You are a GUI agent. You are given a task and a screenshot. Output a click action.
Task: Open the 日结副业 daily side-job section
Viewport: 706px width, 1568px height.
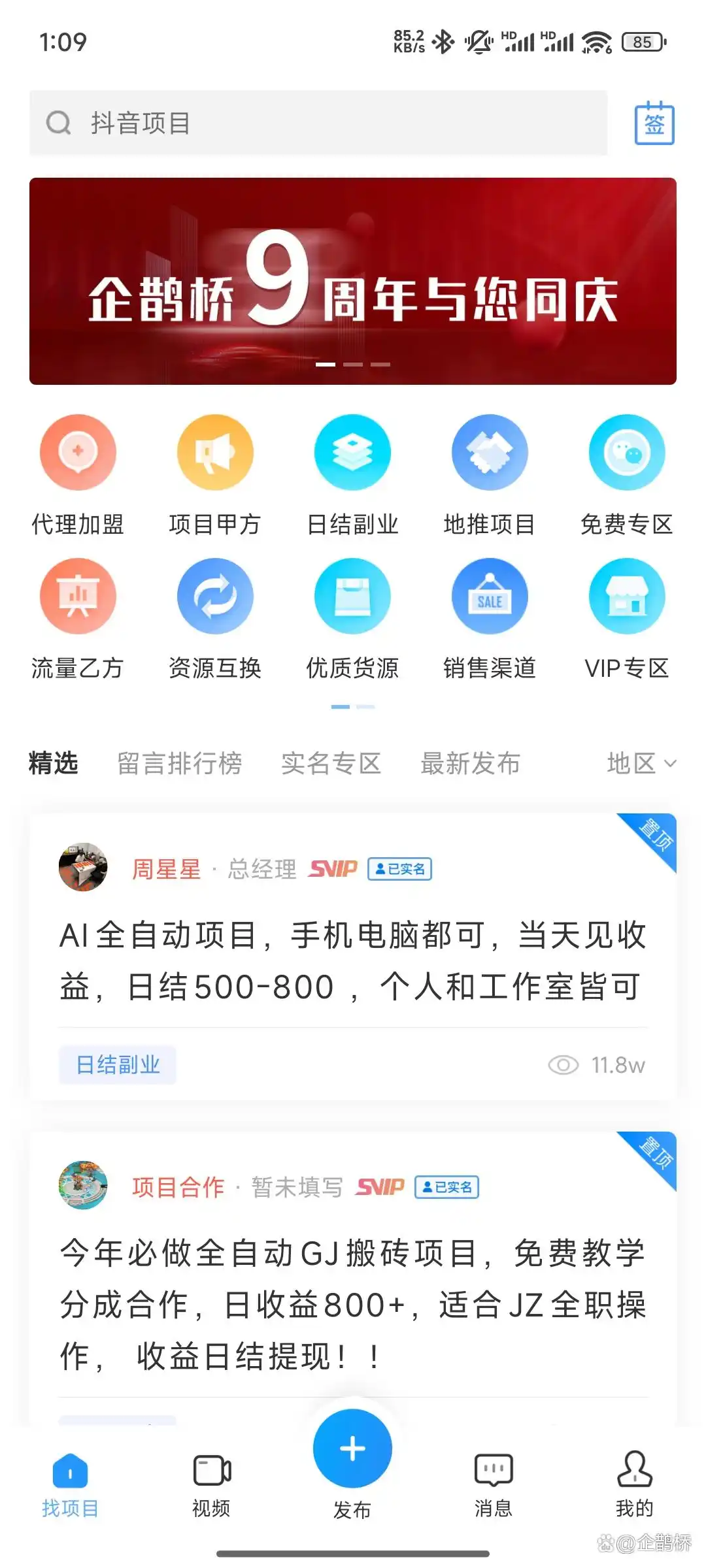point(352,451)
